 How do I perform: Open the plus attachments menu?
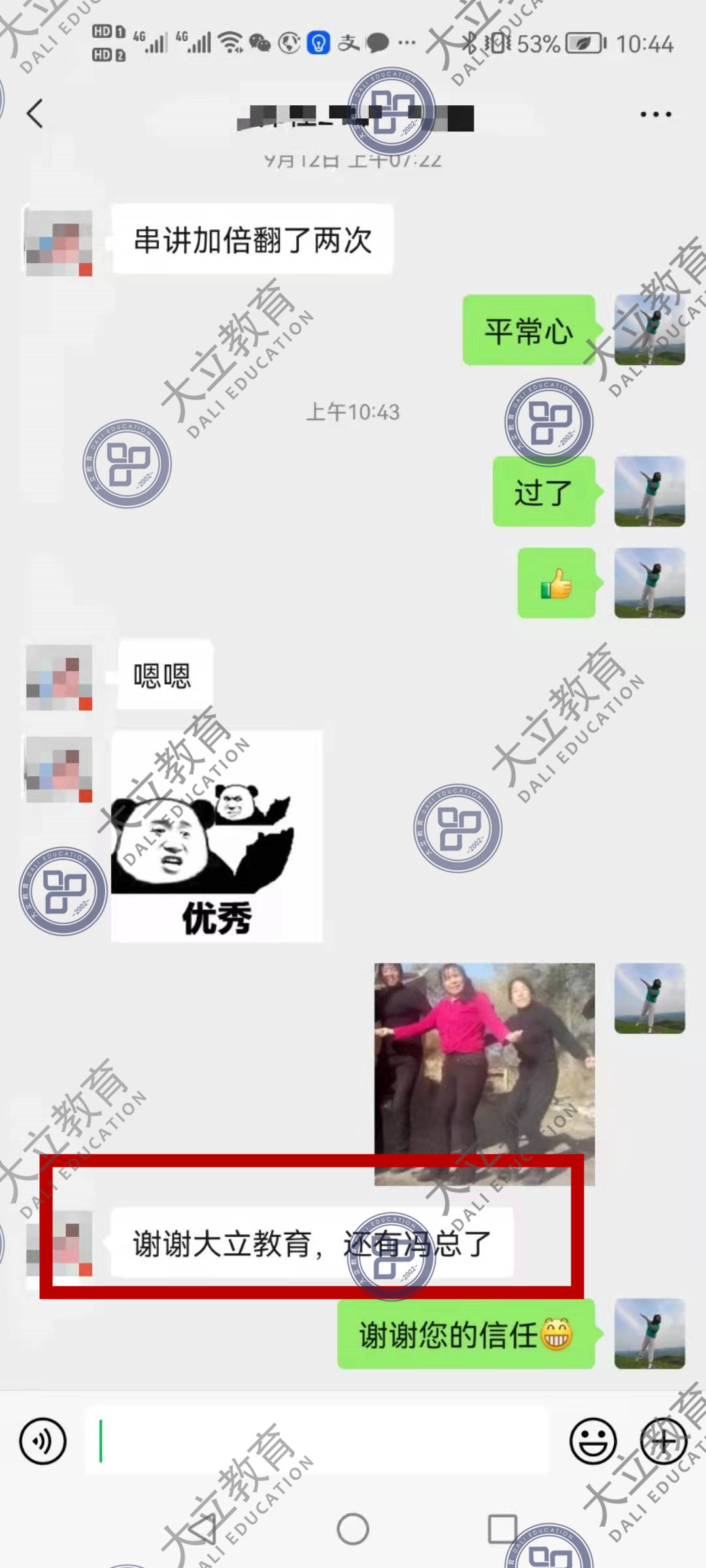[662, 1441]
